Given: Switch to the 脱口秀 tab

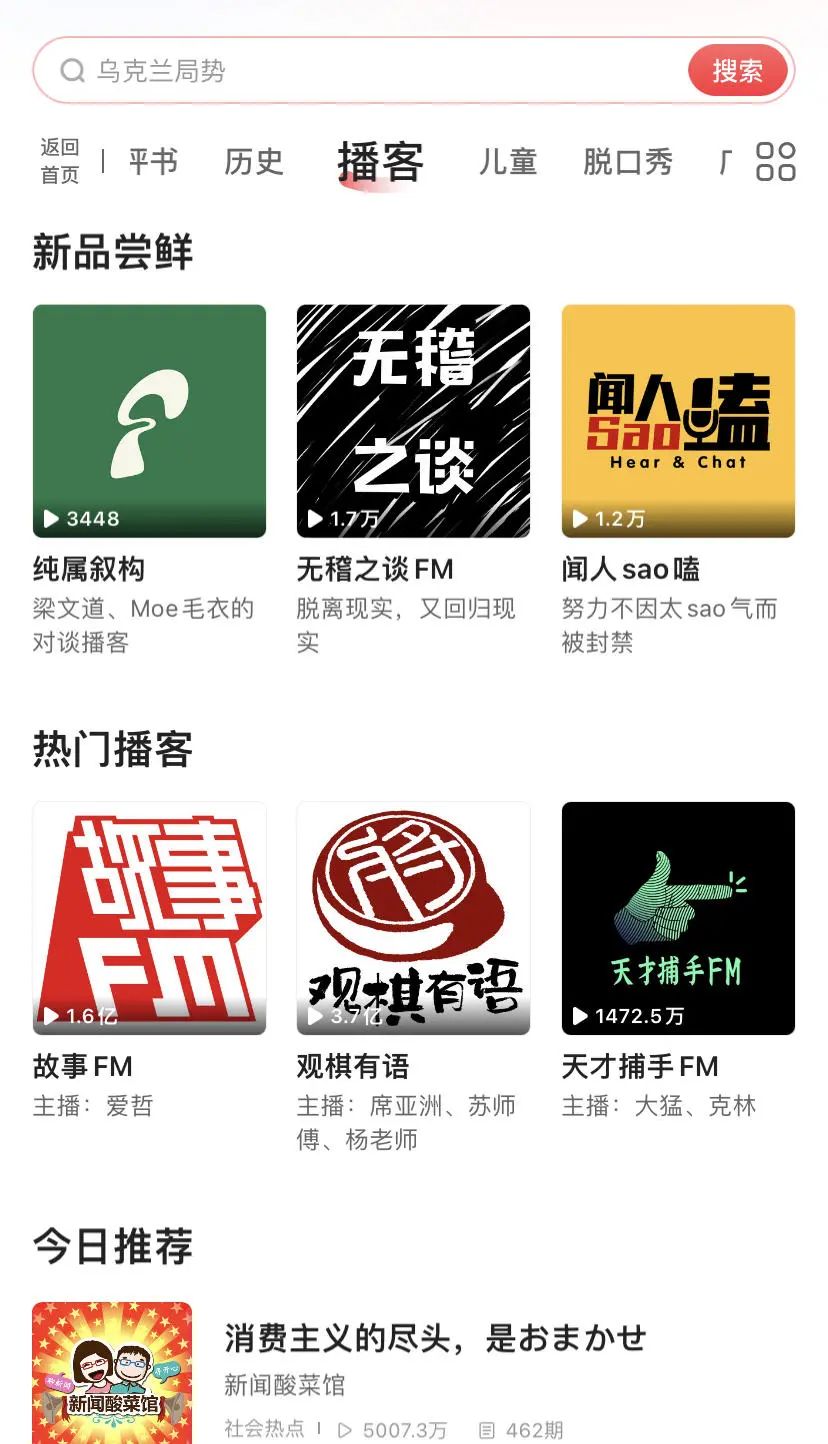Looking at the screenshot, I should click(x=628, y=161).
